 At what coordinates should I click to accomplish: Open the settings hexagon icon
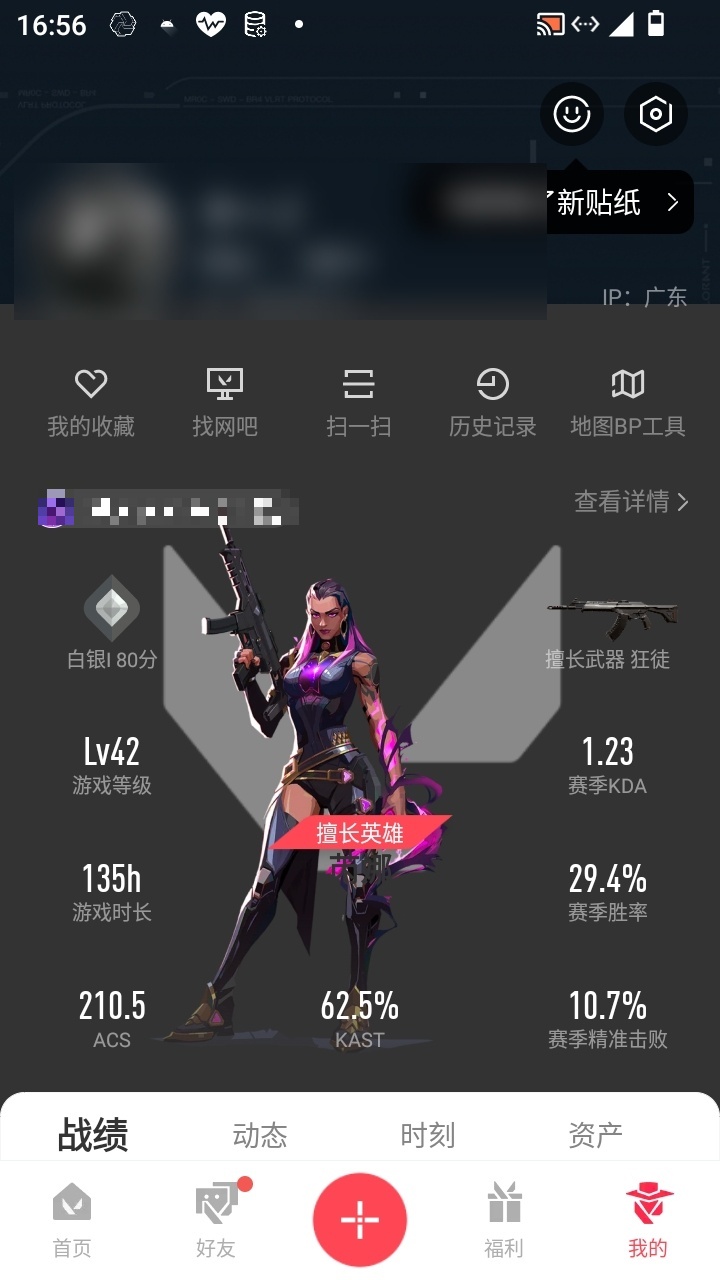655,114
